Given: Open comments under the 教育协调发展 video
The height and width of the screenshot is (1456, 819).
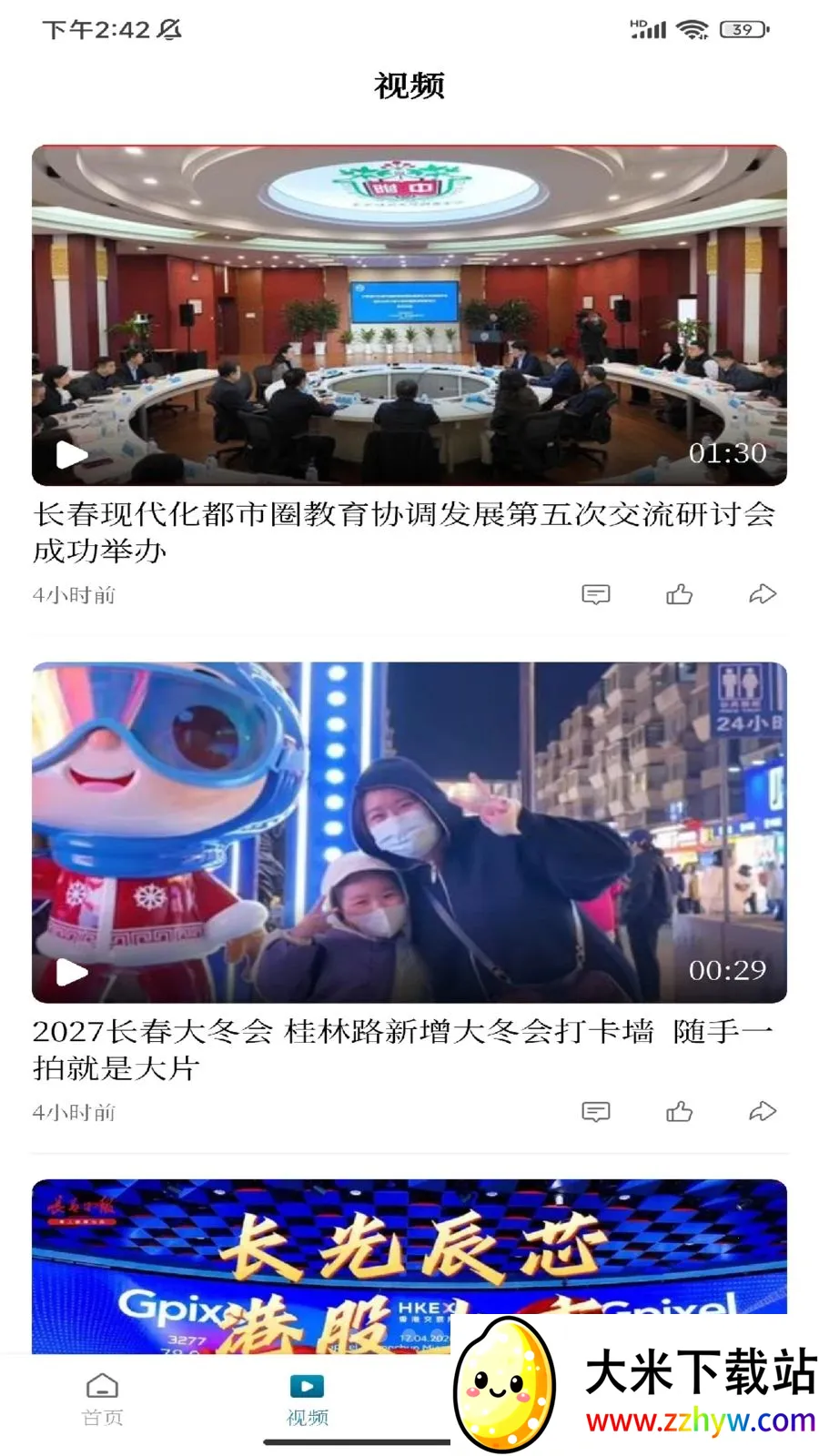Looking at the screenshot, I should [x=595, y=594].
